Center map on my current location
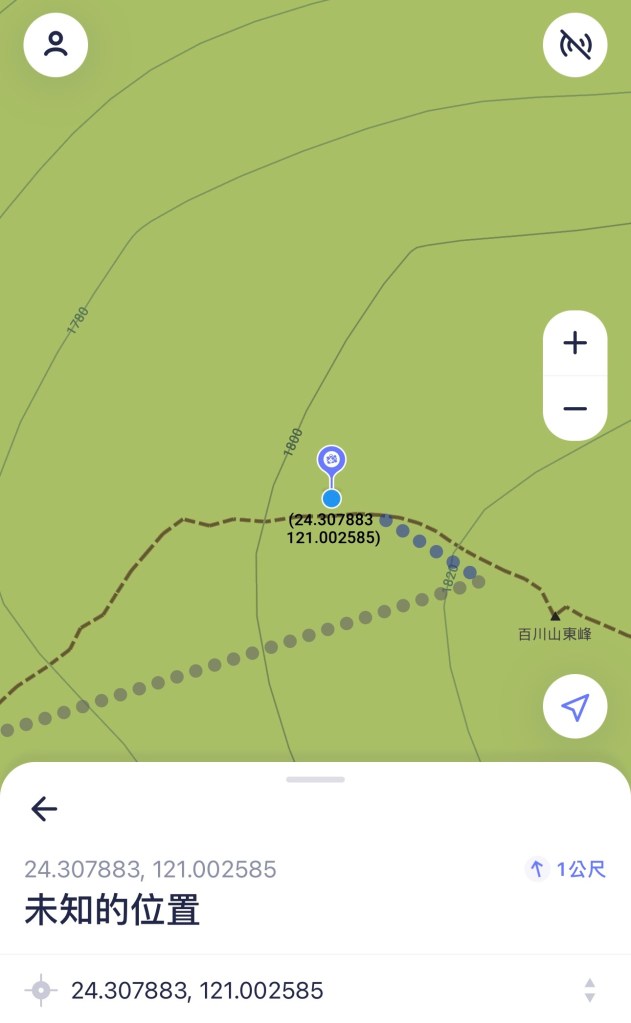 tap(575, 707)
